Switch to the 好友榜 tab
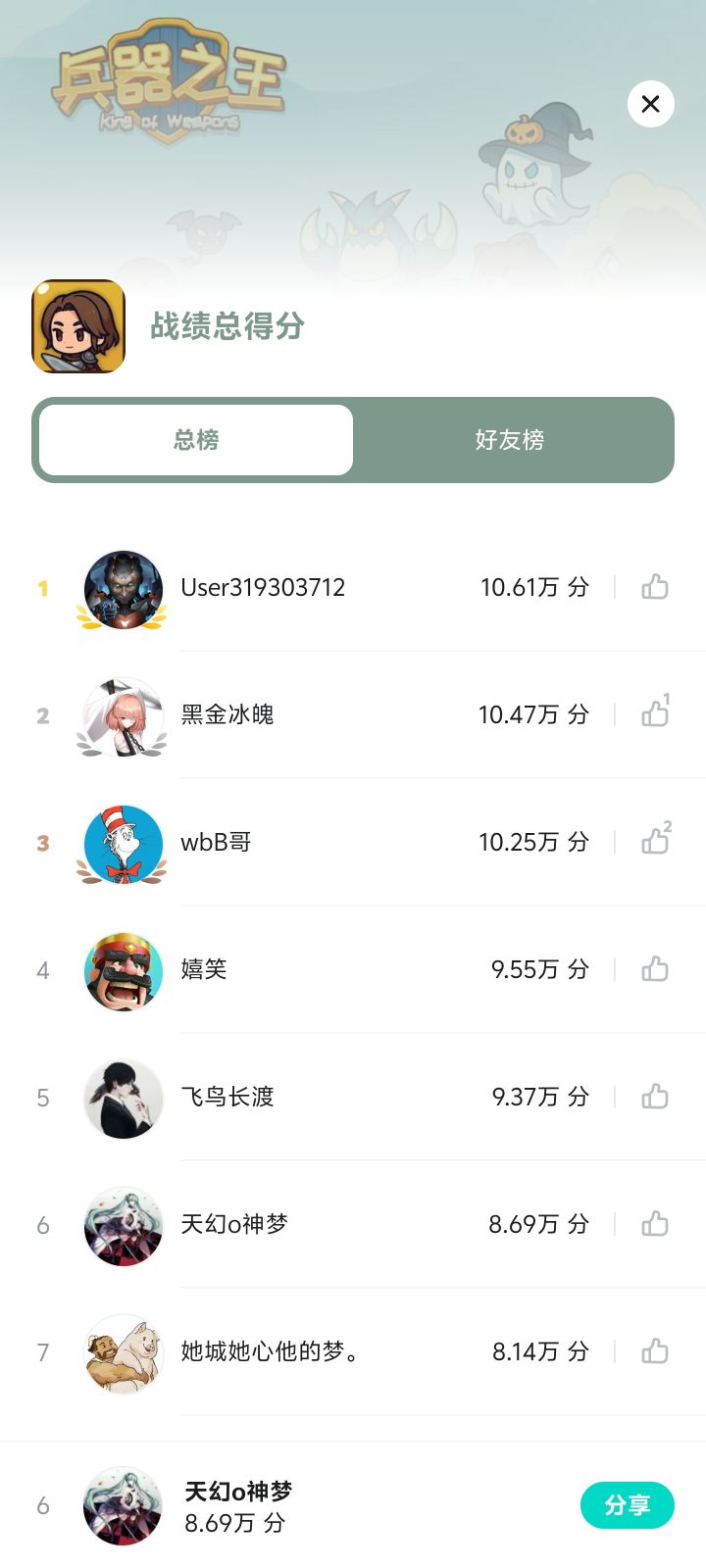Image resolution: width=706 pixels, height=1568 pixels. pyautogui.click(x=509, y=440)
